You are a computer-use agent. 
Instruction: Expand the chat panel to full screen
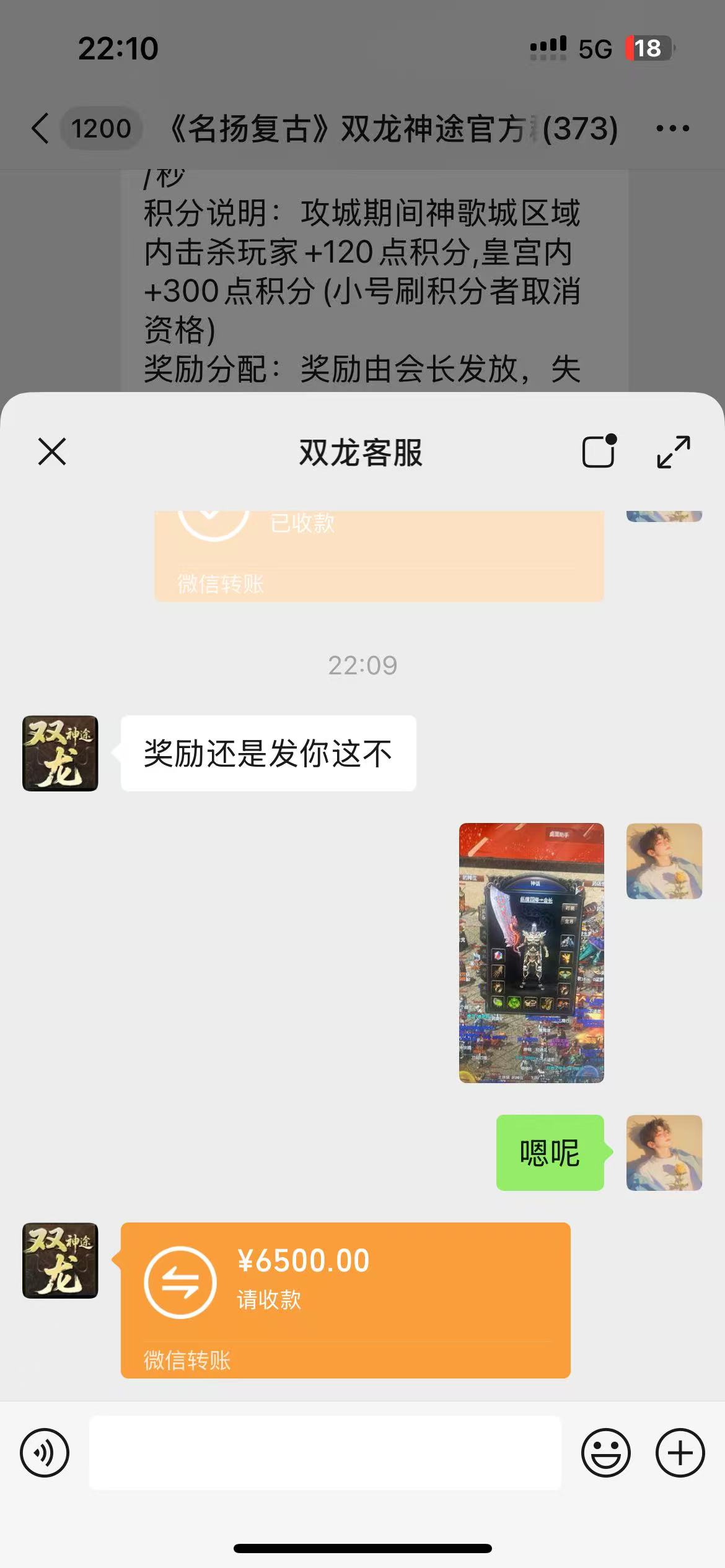[674, 452]
